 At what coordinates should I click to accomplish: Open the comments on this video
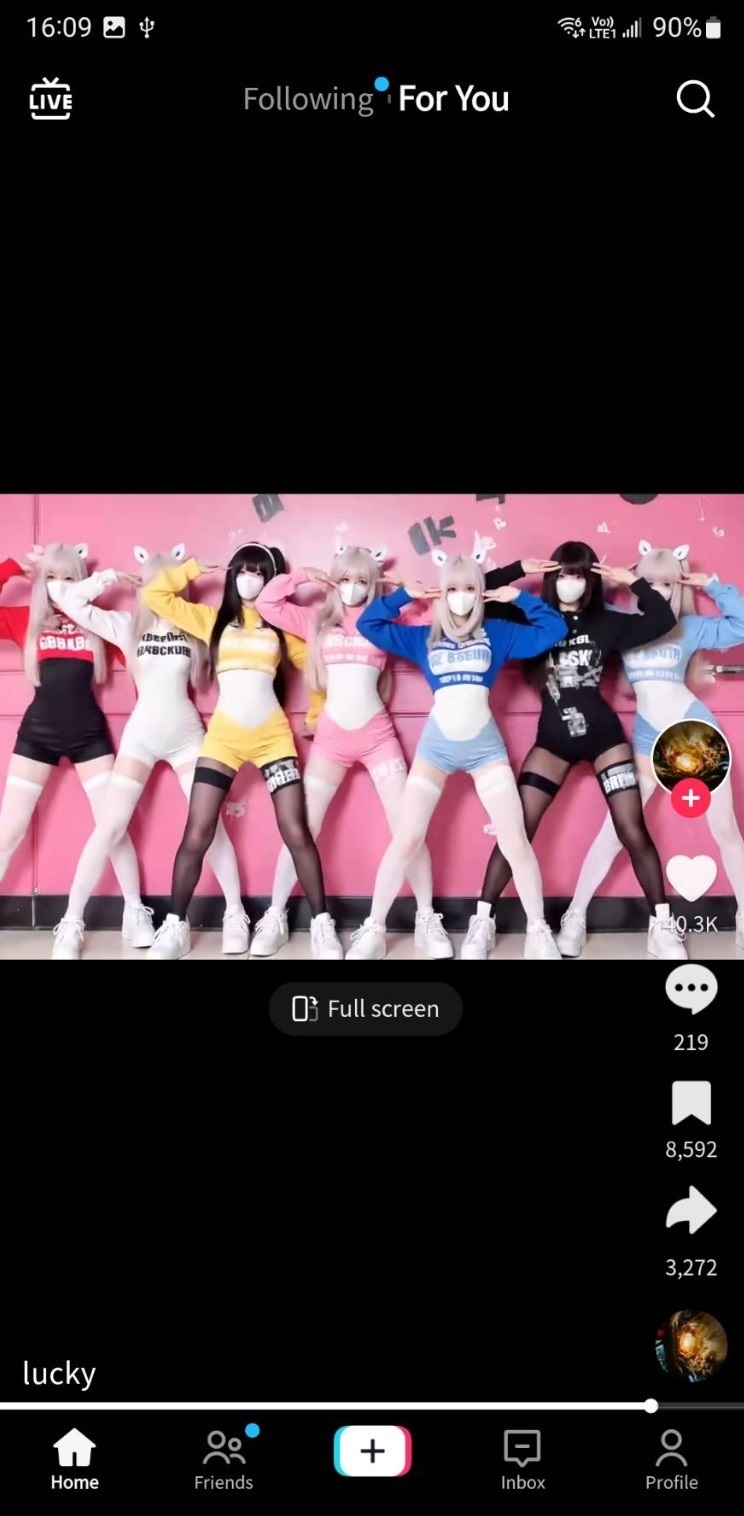(x=691, y=990)
